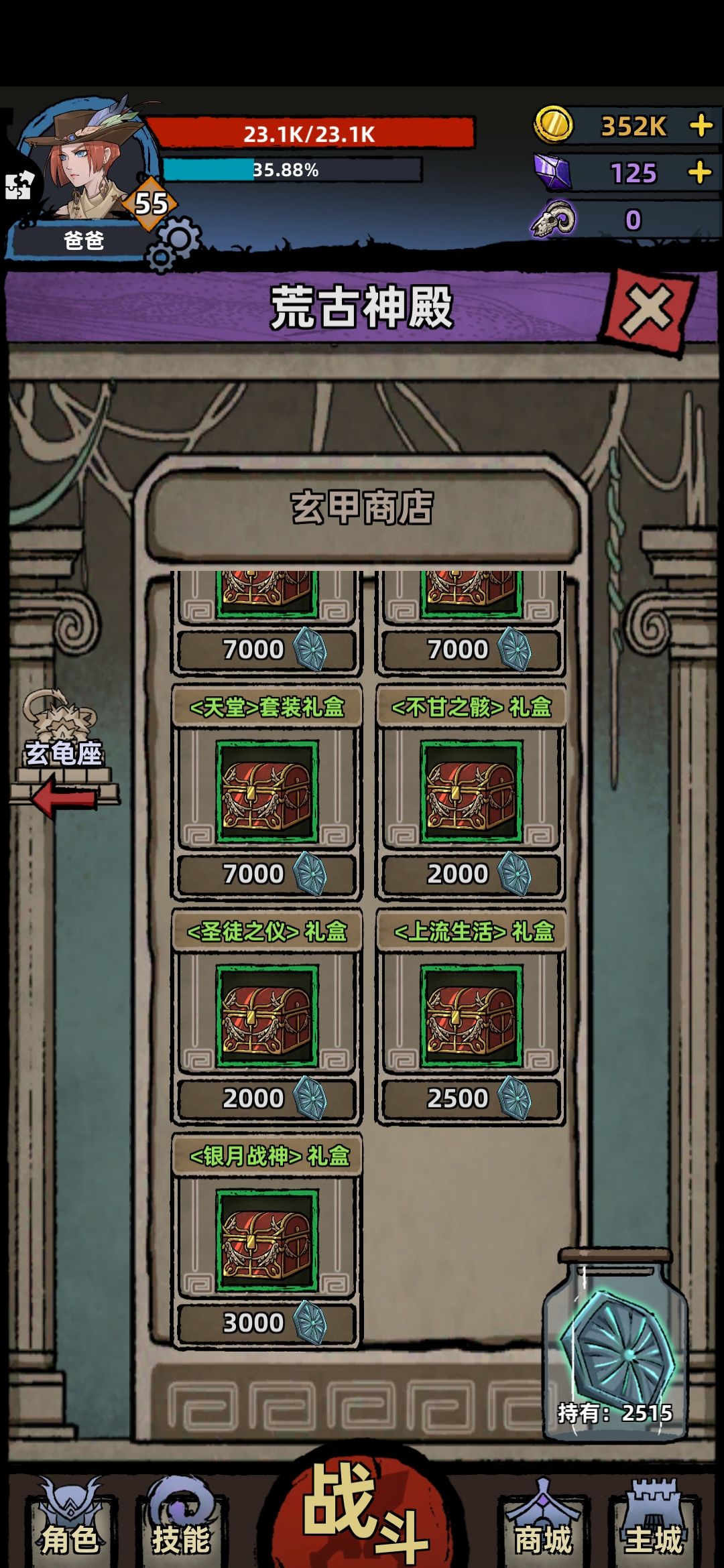This screenshot has width=724, height=1568.
Task: Add purple crystals with the plus button
Action: coord(700,172)
